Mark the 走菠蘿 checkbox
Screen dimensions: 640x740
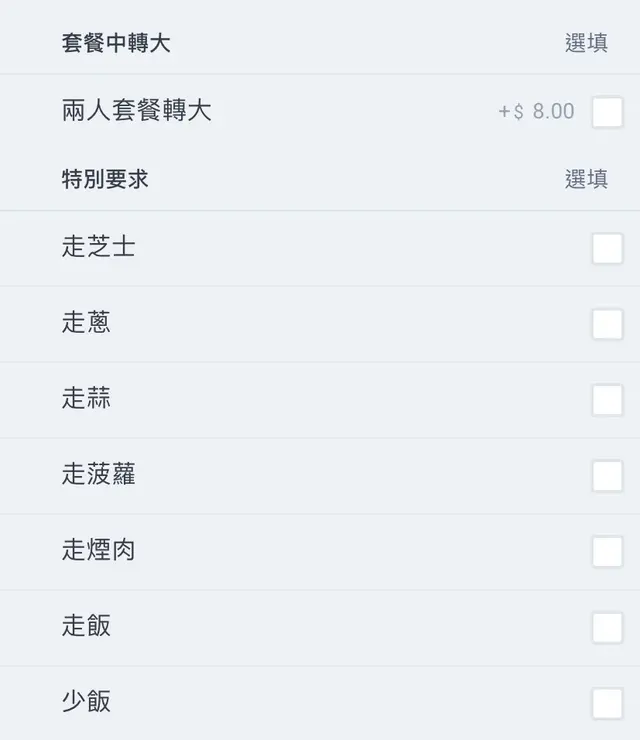pos(607,476)
